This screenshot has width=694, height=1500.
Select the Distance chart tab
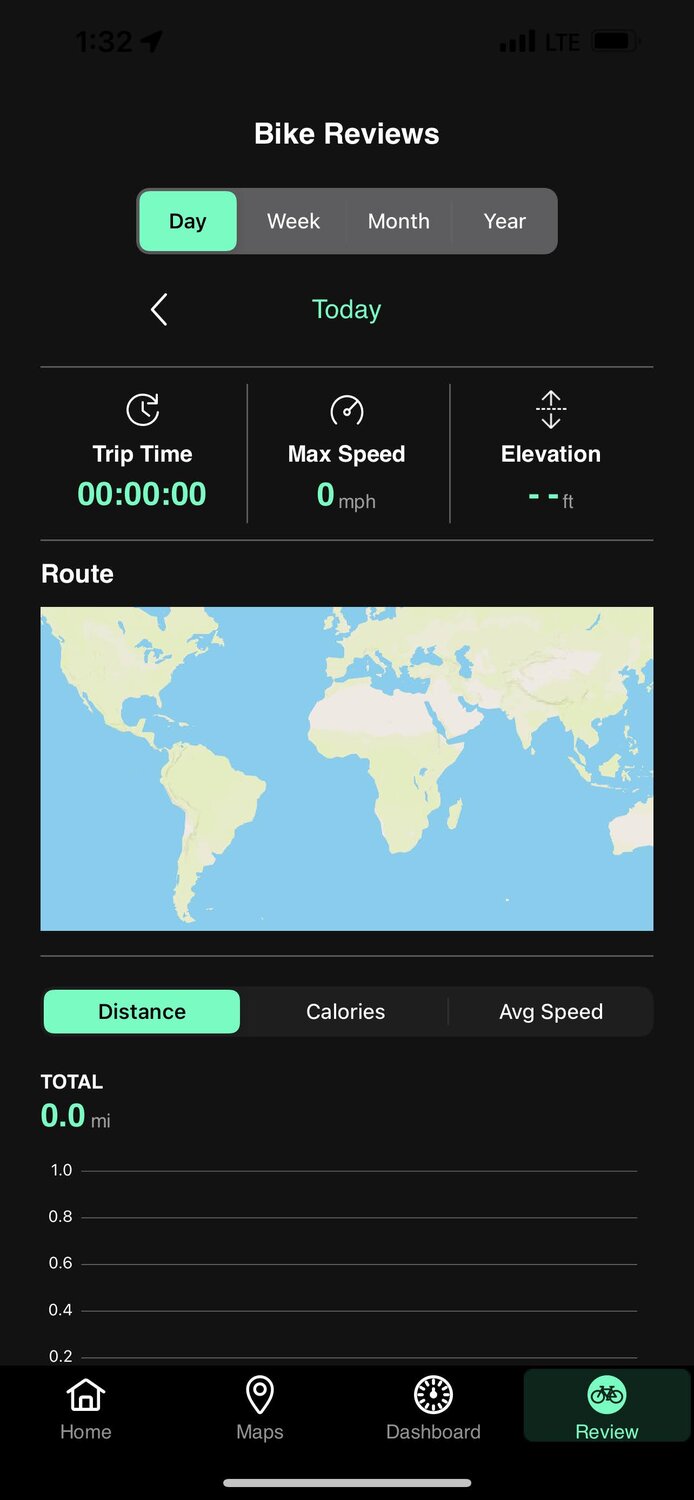142,1011
